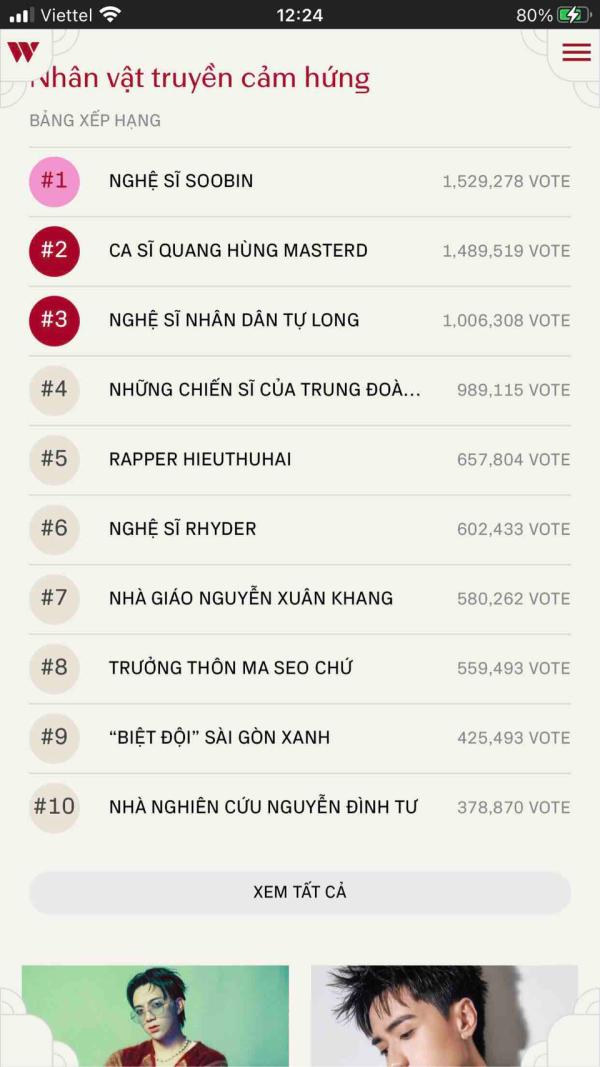
Task: Open the Những chiến sĩ của Trung đoà... row
Action: [x=300, y=390]
